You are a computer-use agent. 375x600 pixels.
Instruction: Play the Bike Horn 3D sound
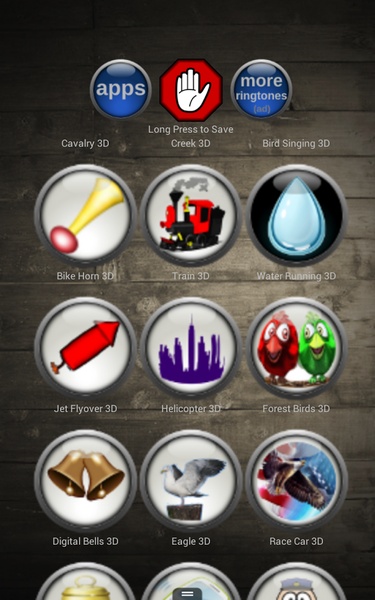click(x=85, y=215)
